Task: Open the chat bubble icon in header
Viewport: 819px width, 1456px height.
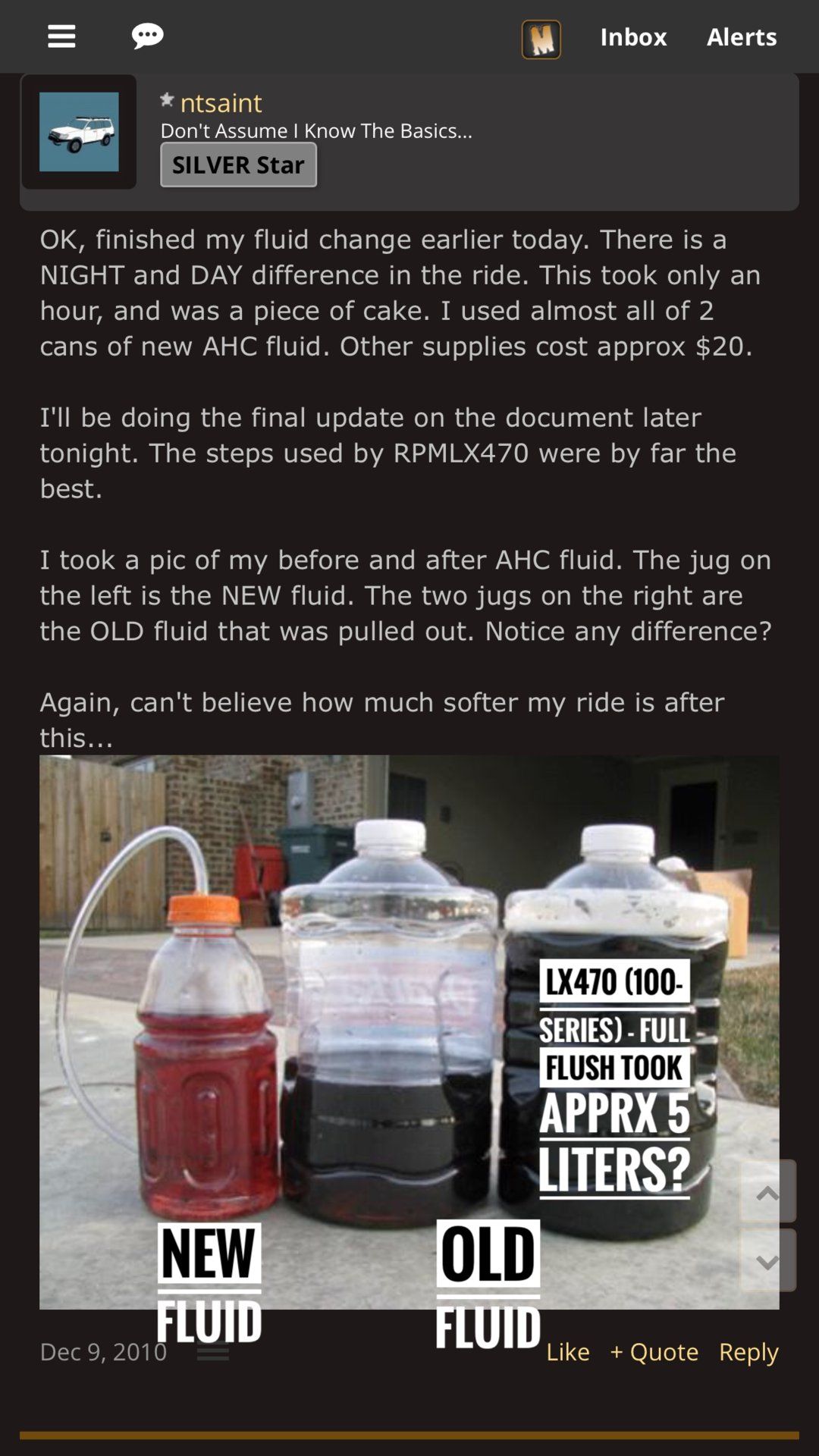Action: [147, 36]
